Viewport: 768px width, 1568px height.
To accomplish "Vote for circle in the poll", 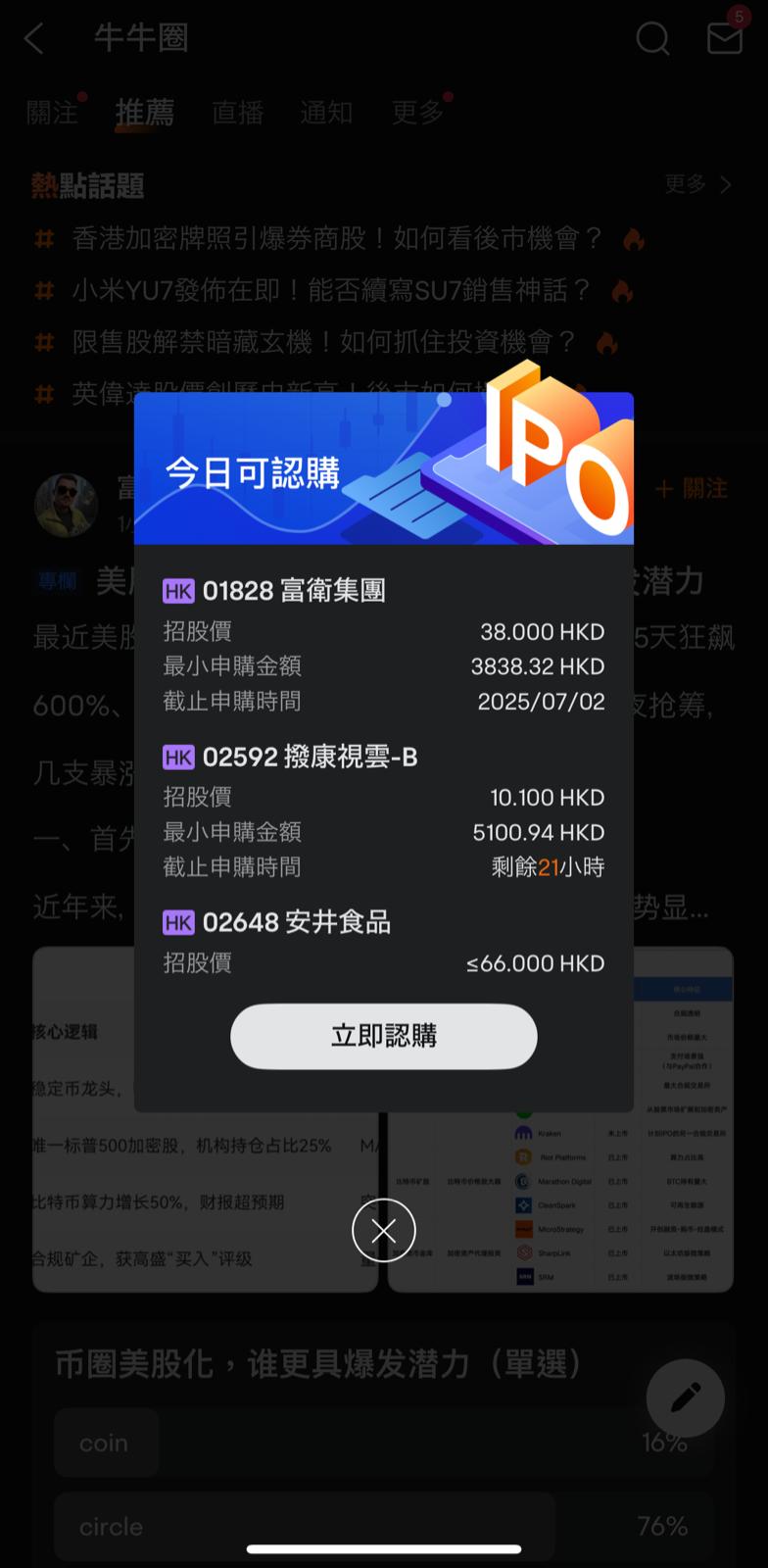I will [x=384, y=1527].
